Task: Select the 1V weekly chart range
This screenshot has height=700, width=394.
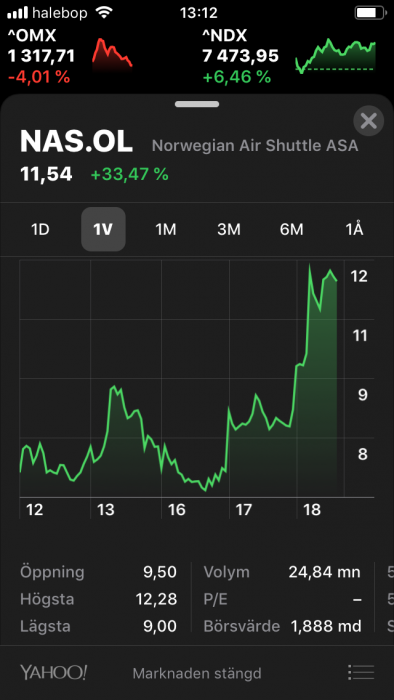Action: (x=103, y=229)
